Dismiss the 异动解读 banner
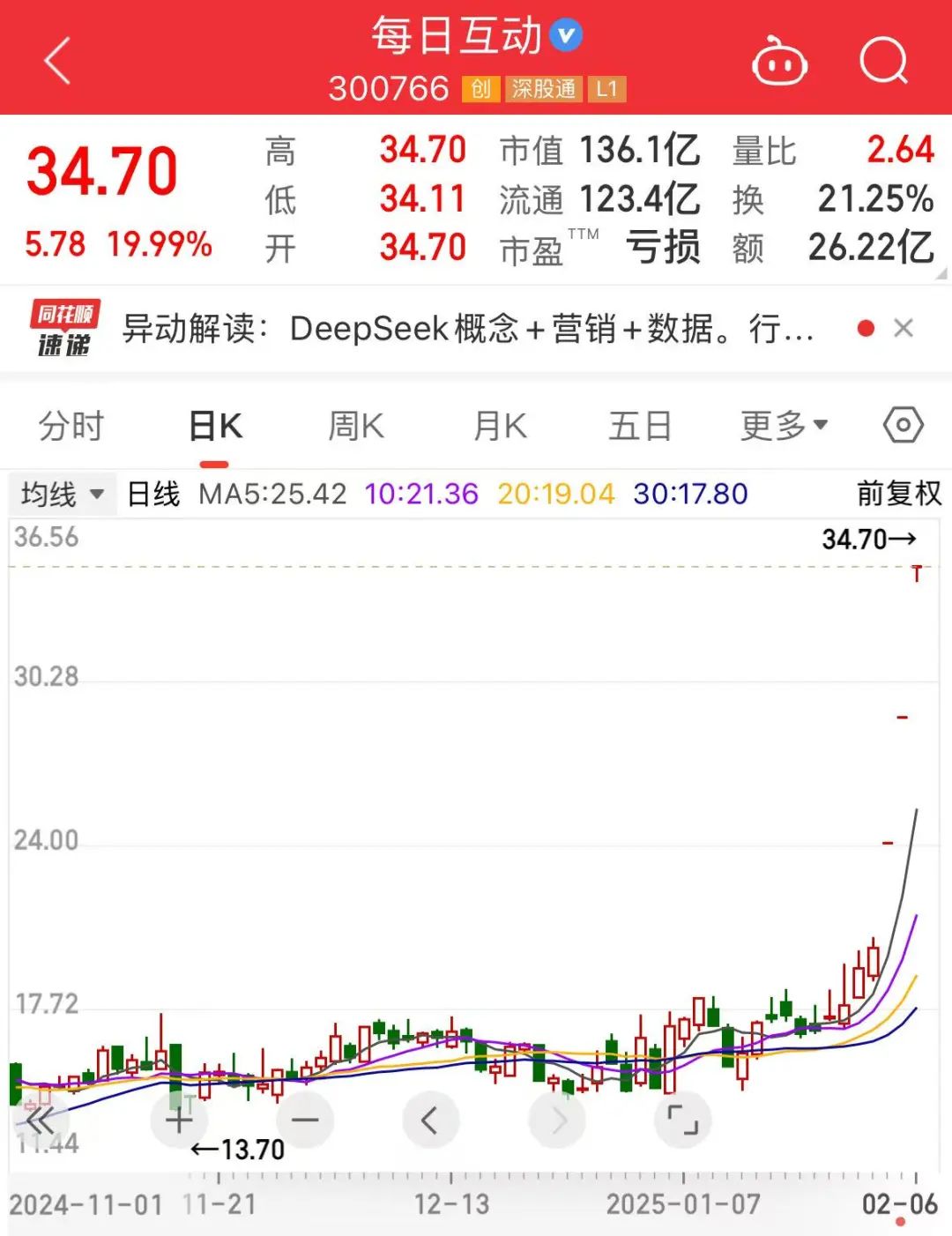 tap(903, 329)
